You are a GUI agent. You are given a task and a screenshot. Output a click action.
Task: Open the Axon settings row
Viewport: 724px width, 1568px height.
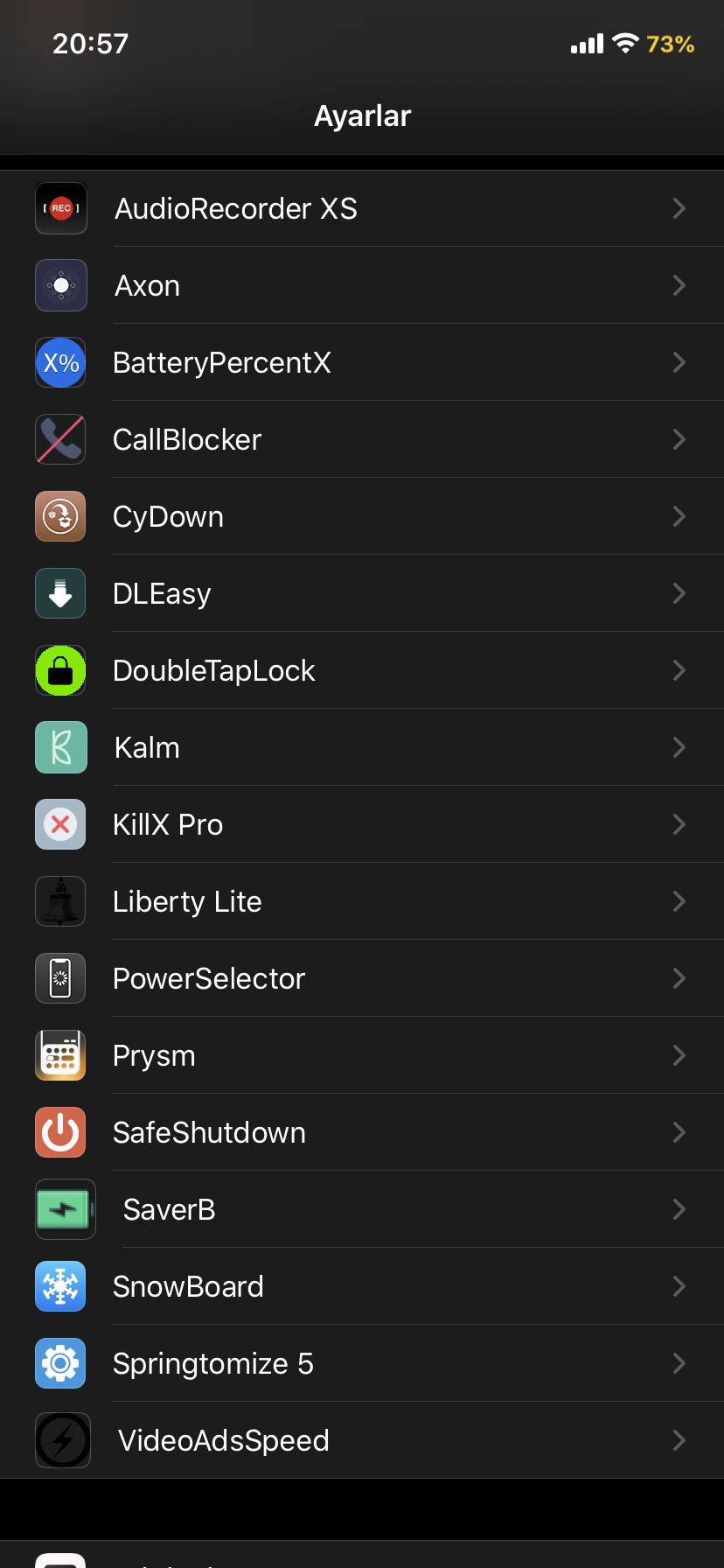(x=362, y=285)
